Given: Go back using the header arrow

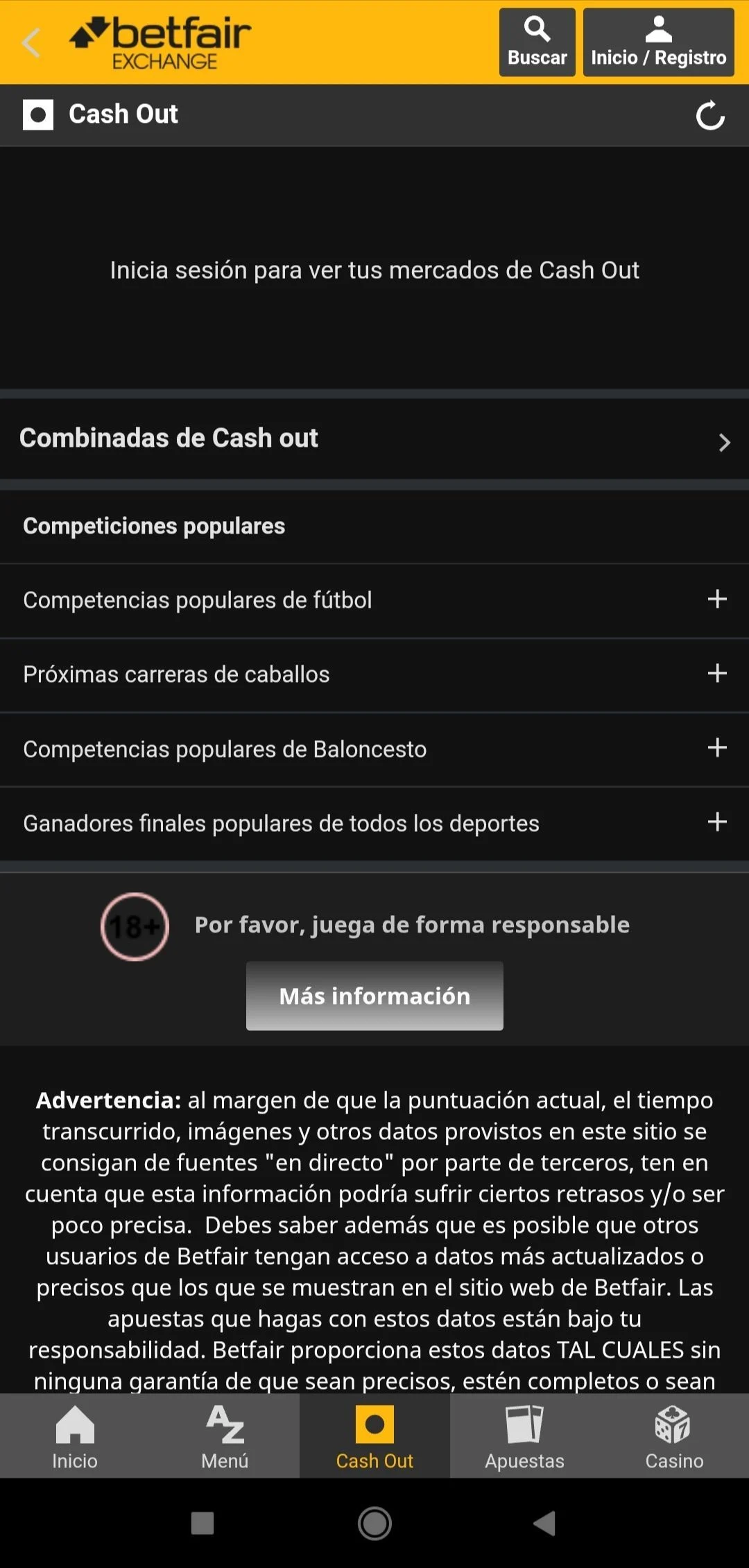Looking at the screenshot, I should coord(31,43).
